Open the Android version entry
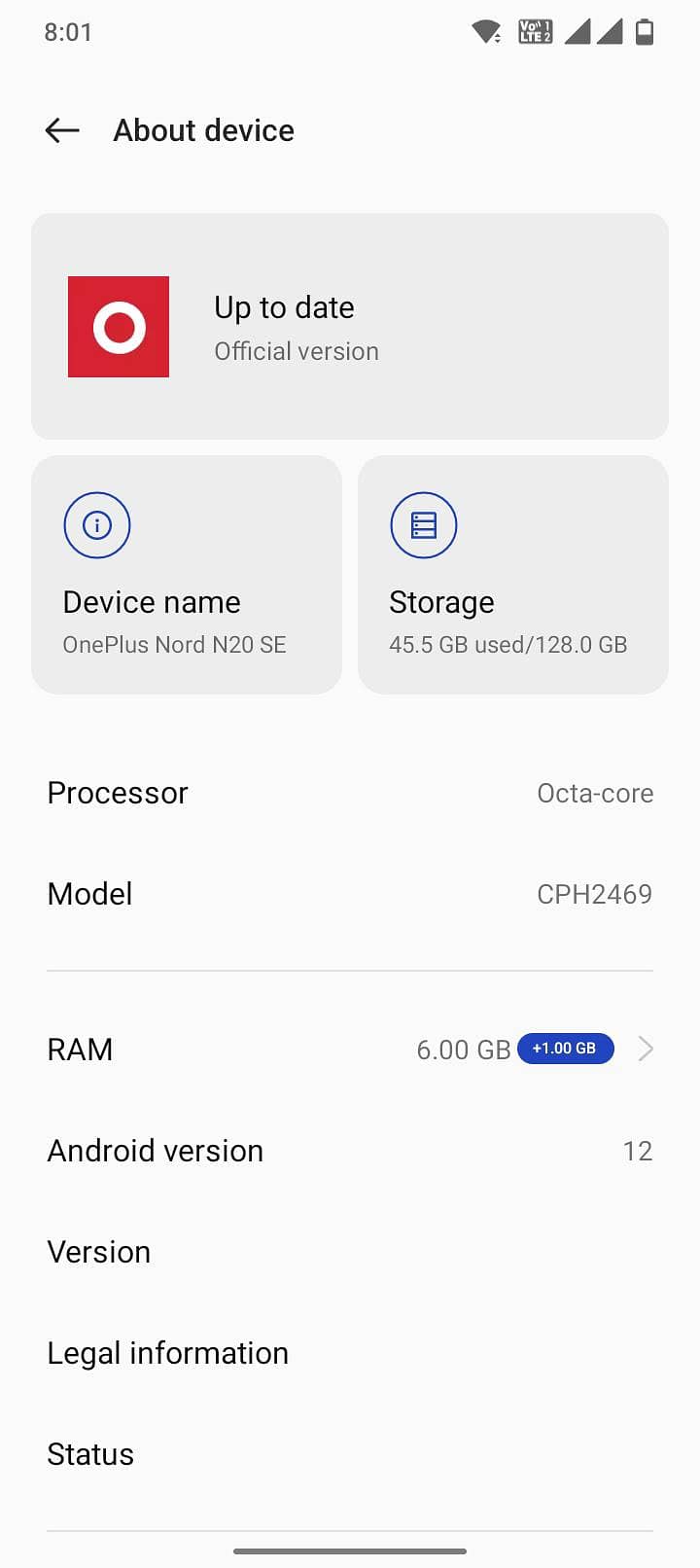Screen dimensions: 700x1568 click(x=350, y=1150)
